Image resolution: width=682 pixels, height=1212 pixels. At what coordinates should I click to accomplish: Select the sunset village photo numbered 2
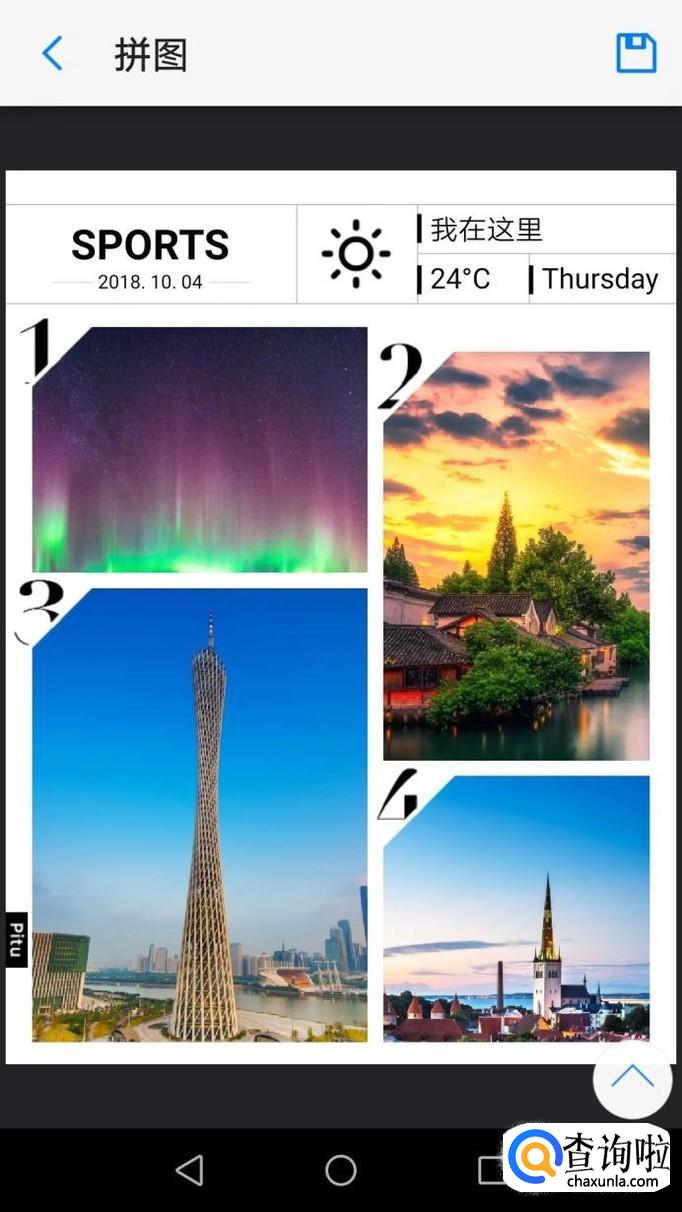click(516, 556)
